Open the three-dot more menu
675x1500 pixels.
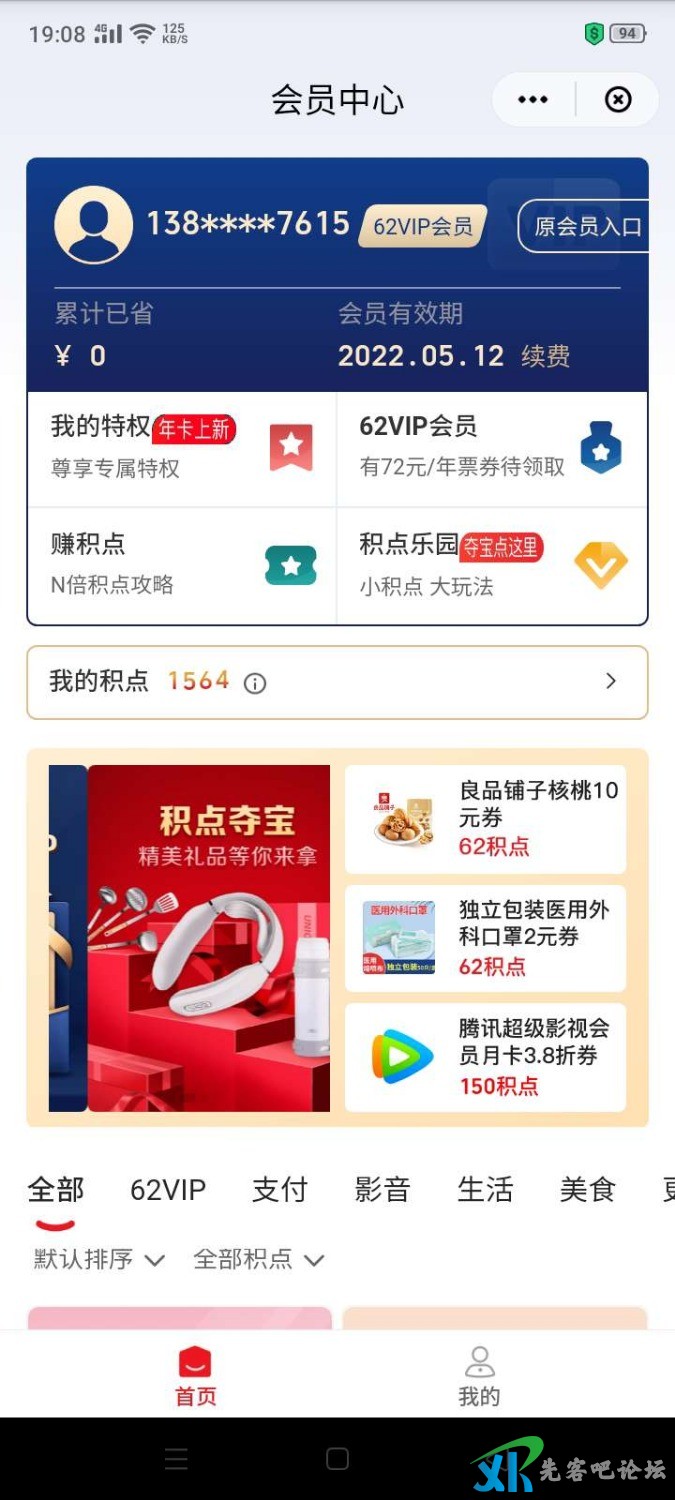point(533,100)
